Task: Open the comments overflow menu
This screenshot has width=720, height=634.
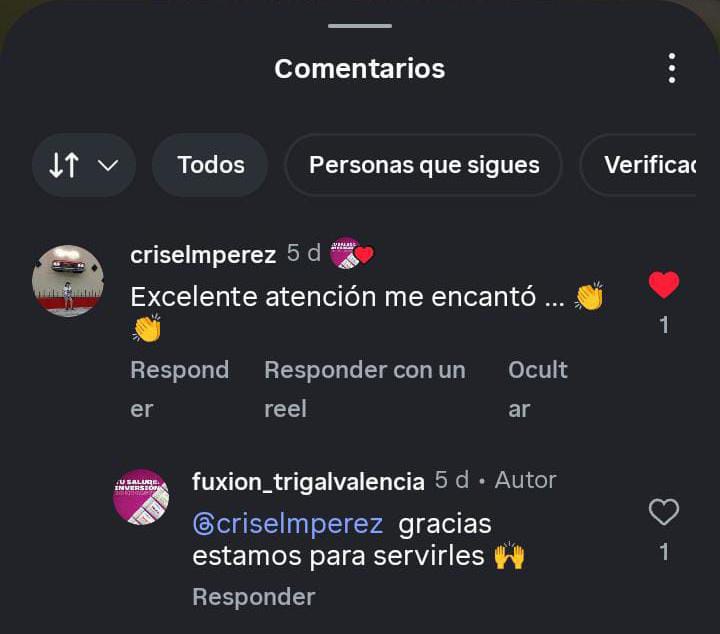Action: [x=671, y=69]
